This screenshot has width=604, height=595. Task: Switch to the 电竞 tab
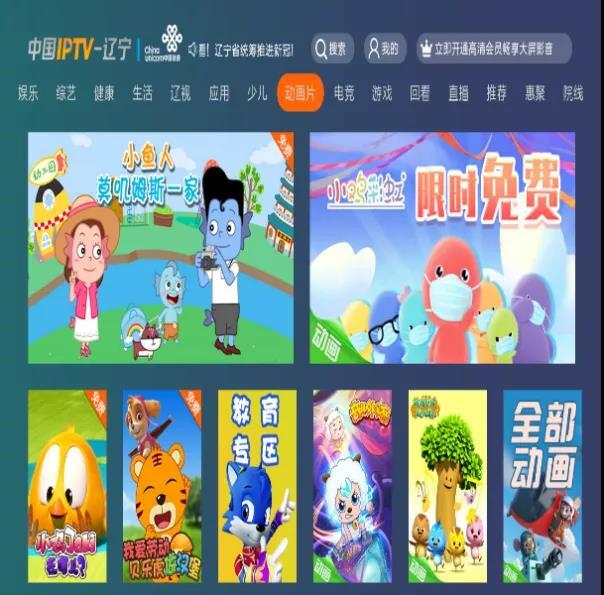(344, 94)
